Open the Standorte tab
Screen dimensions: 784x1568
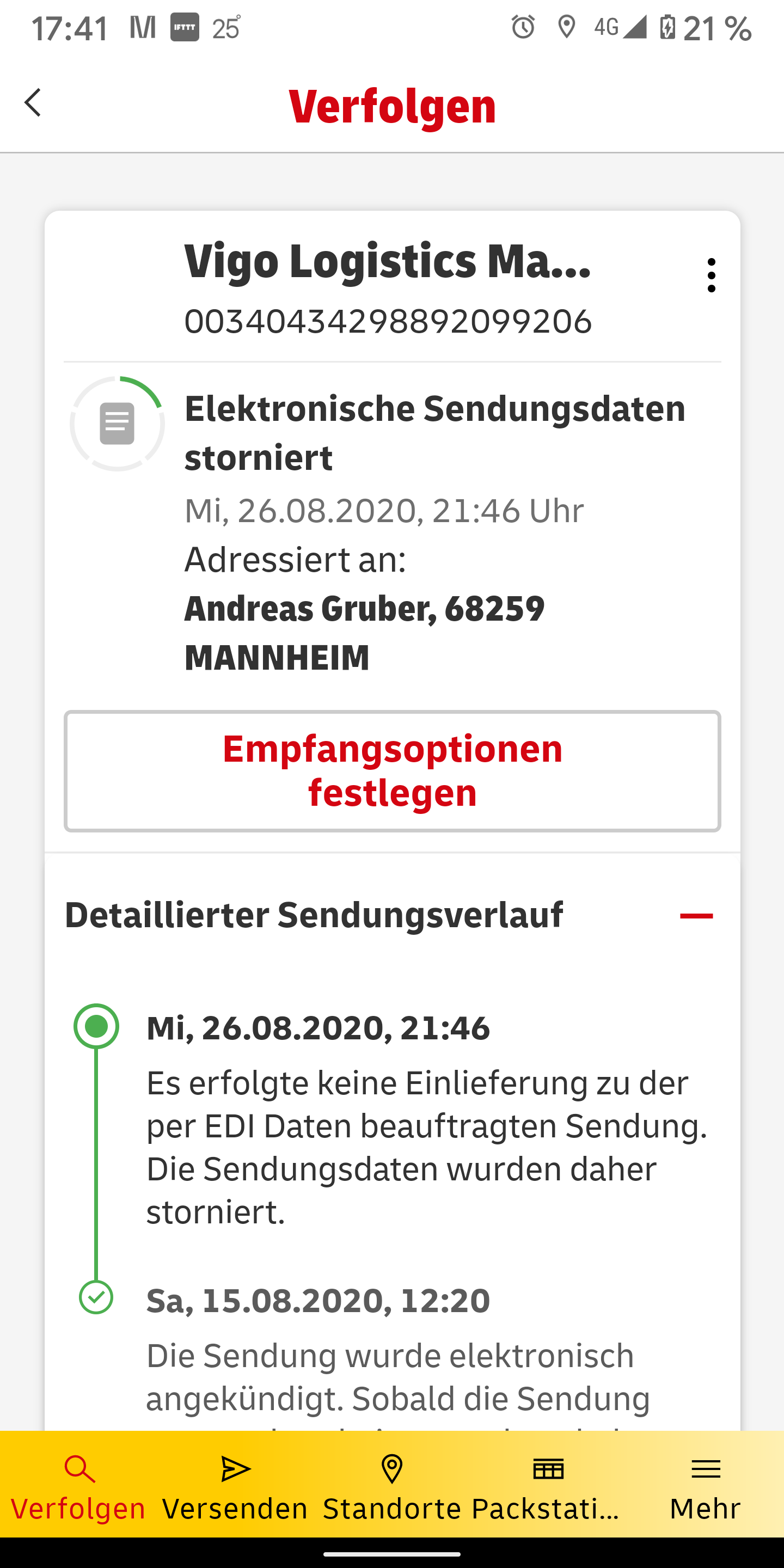tap(392, 1487)
